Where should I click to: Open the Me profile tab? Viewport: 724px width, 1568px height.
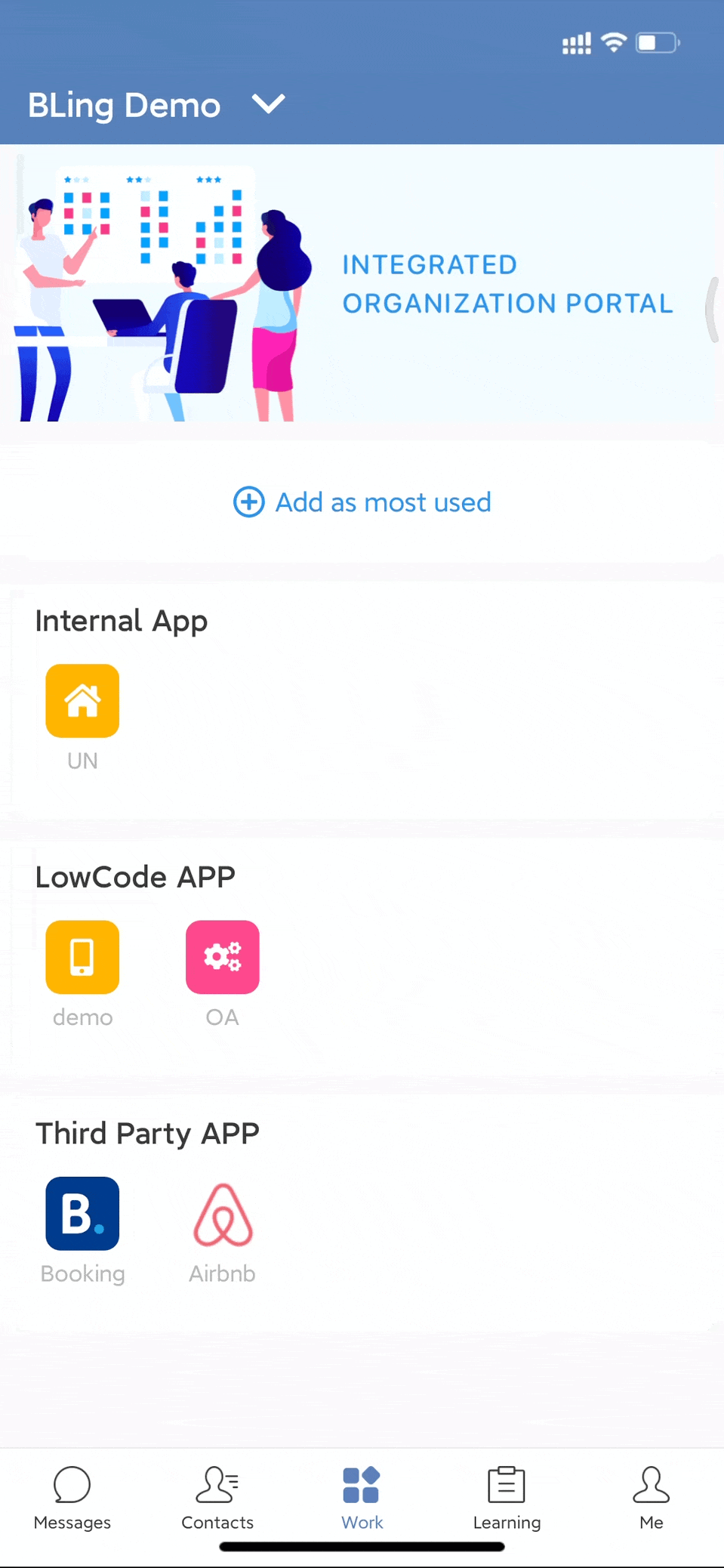coord(651,1498)
